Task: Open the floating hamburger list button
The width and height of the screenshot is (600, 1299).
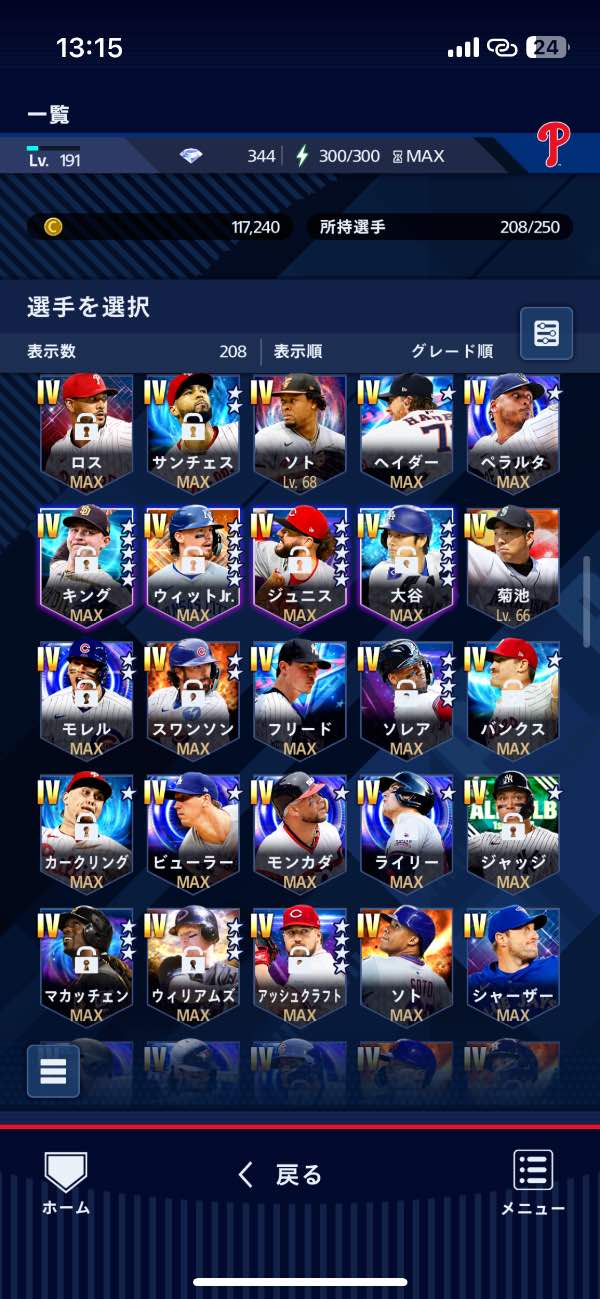Action: tap(53, 1072)
